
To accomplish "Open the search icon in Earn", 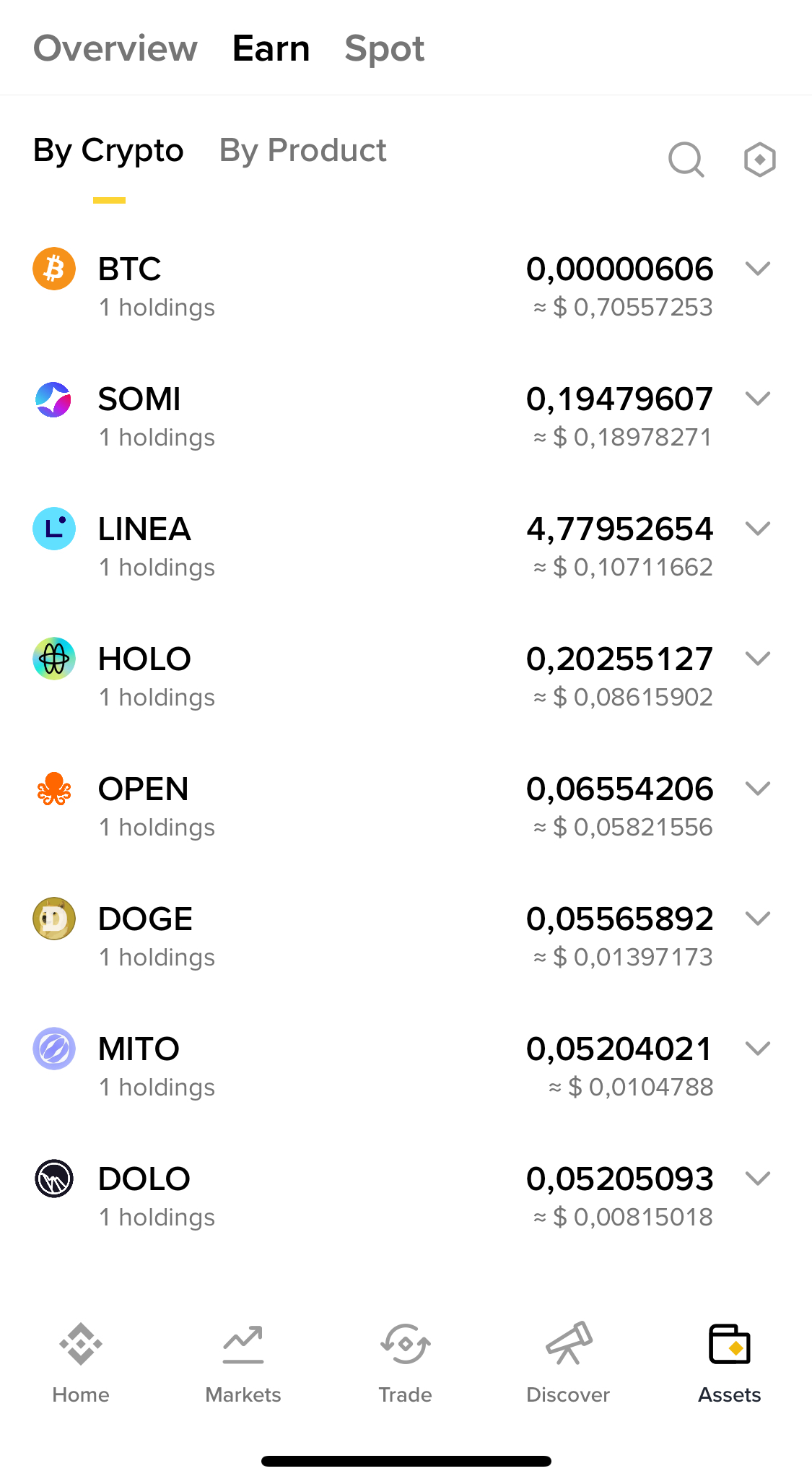I will [x=686, y=159].
